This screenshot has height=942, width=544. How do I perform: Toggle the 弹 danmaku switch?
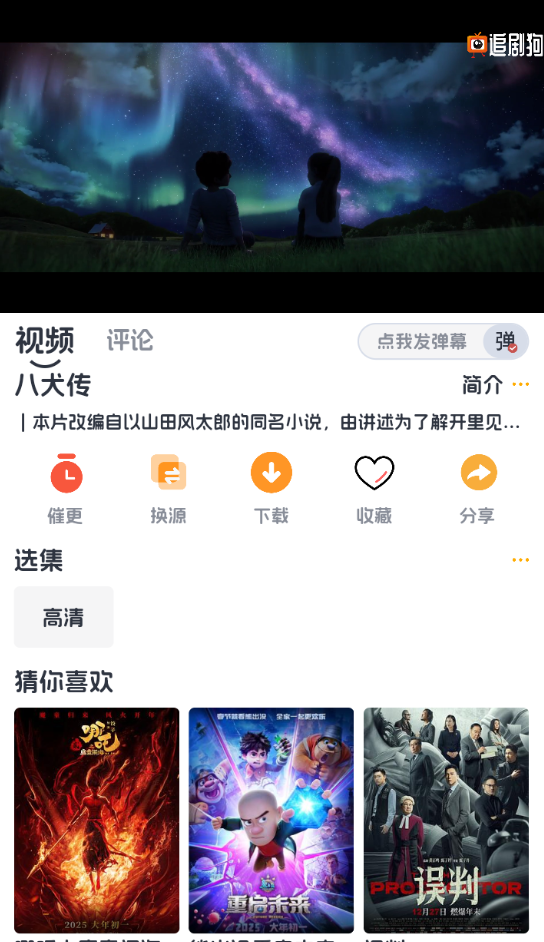506,341
